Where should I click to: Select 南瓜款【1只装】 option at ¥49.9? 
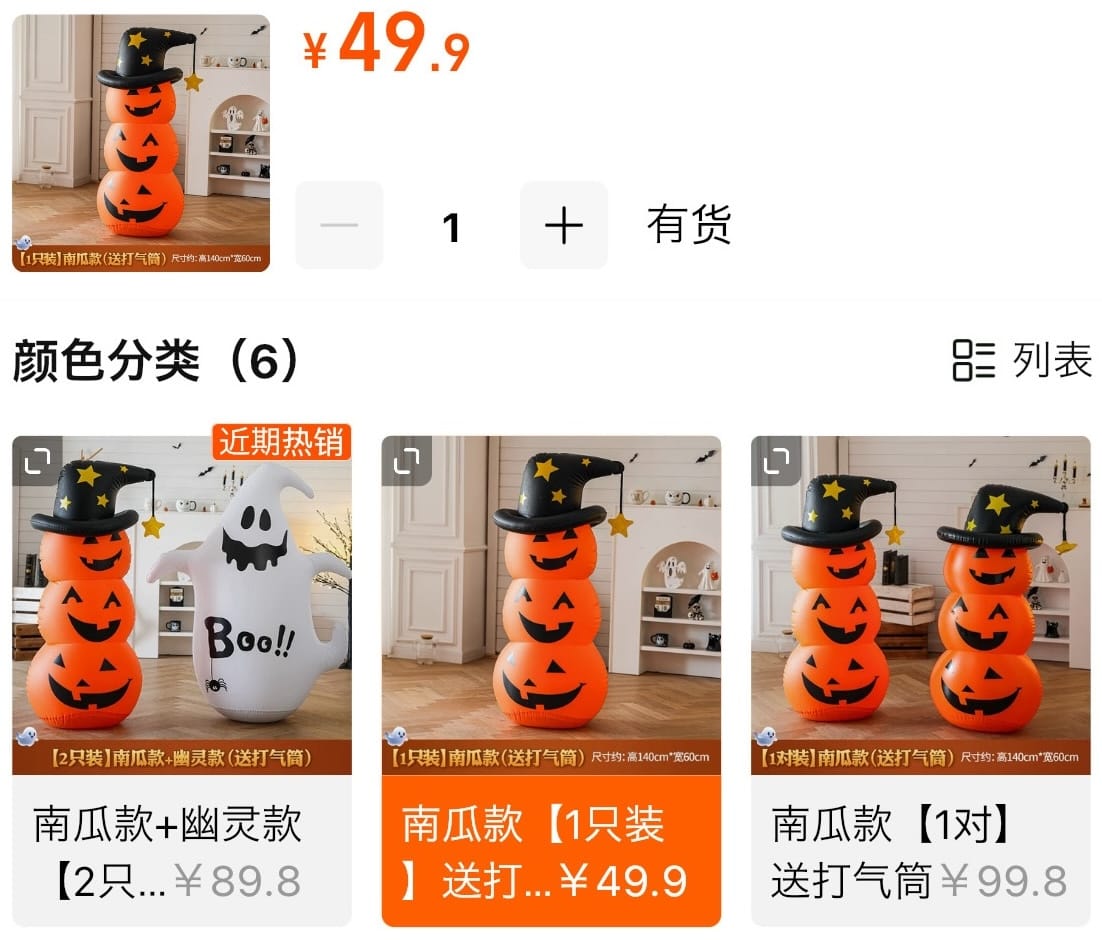point(551,850)
